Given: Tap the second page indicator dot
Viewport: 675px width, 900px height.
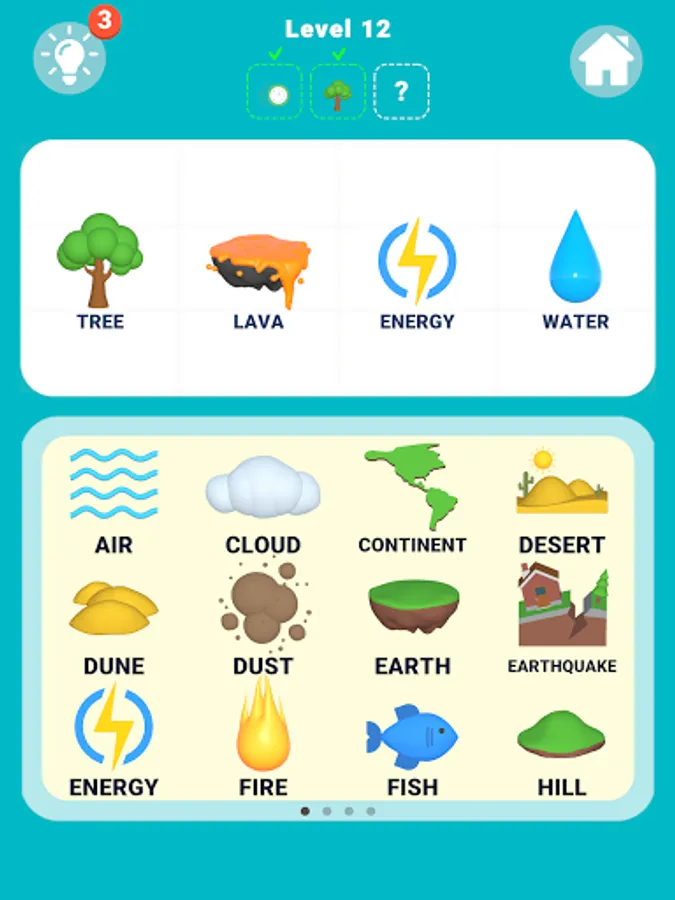Looking at the screenshot, I should (327, 811).
